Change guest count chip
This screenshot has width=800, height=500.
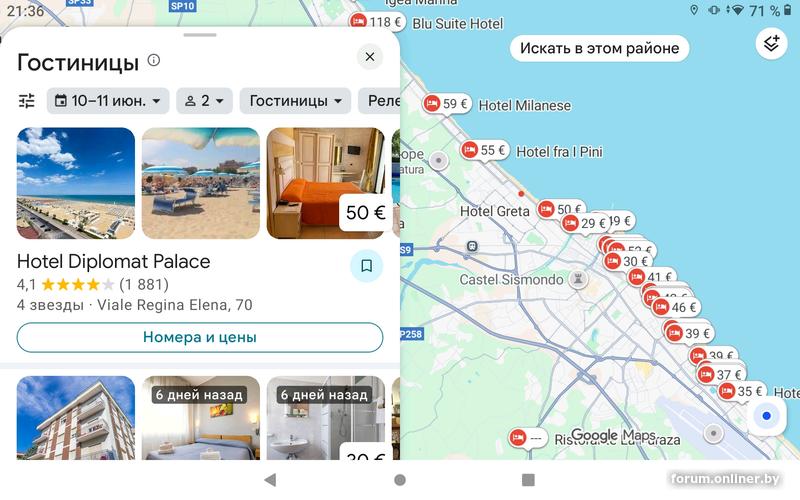(x=204, y=100)
